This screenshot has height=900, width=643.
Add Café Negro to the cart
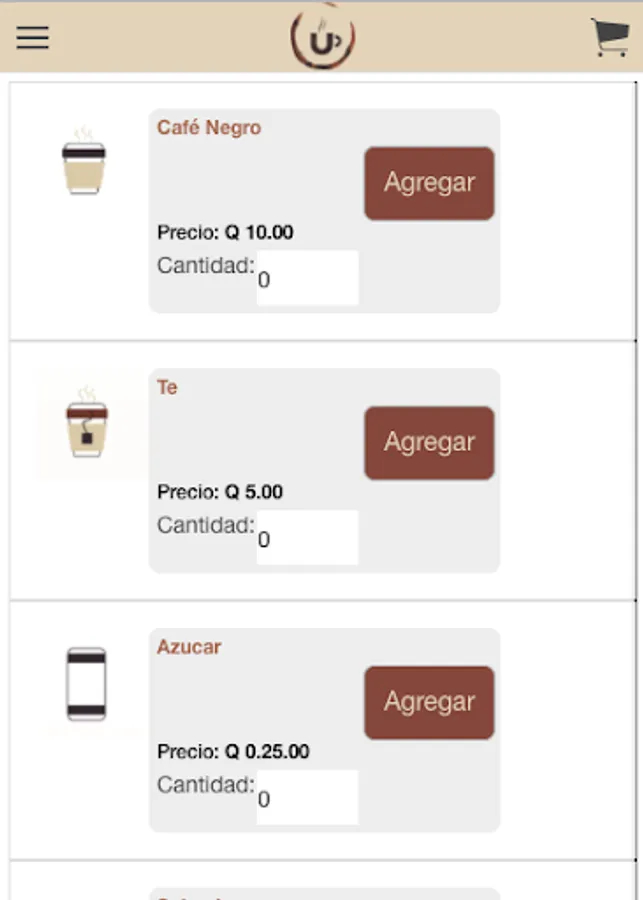tap(429, 183)
